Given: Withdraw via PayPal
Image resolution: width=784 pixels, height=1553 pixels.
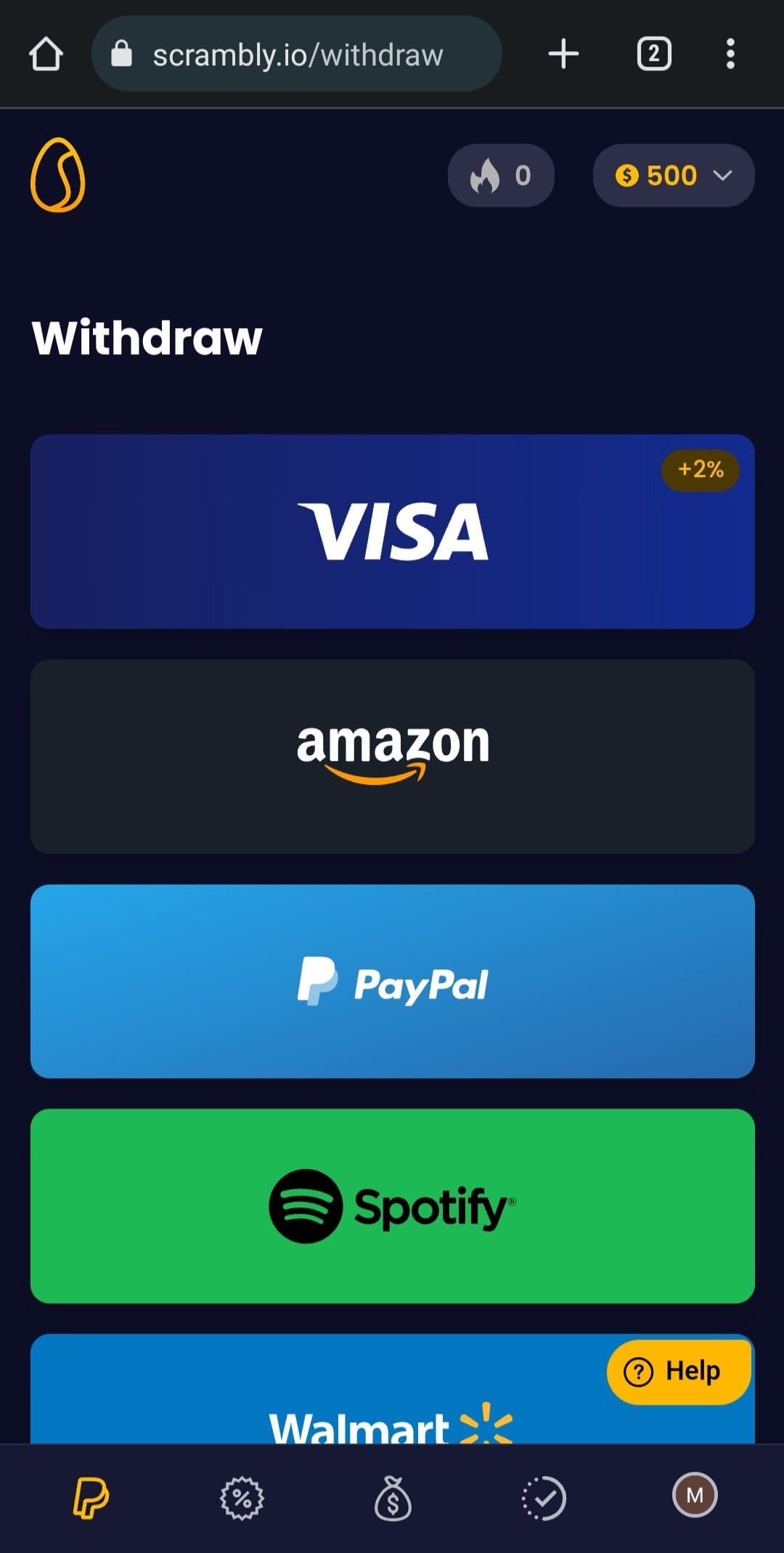Looking at the screenshot, I should pos(392,982).
